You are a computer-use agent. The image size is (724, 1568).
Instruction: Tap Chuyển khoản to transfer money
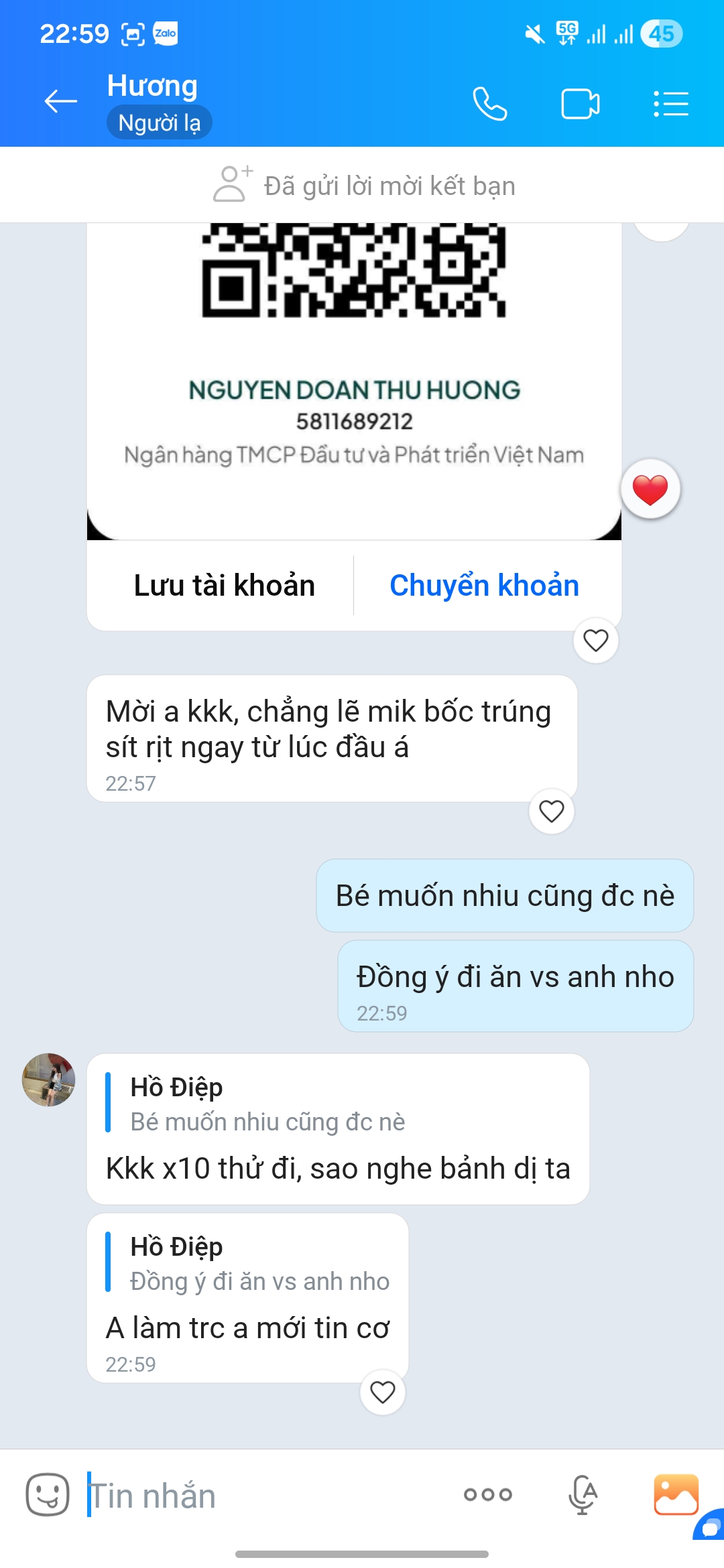tap(484, 586)
